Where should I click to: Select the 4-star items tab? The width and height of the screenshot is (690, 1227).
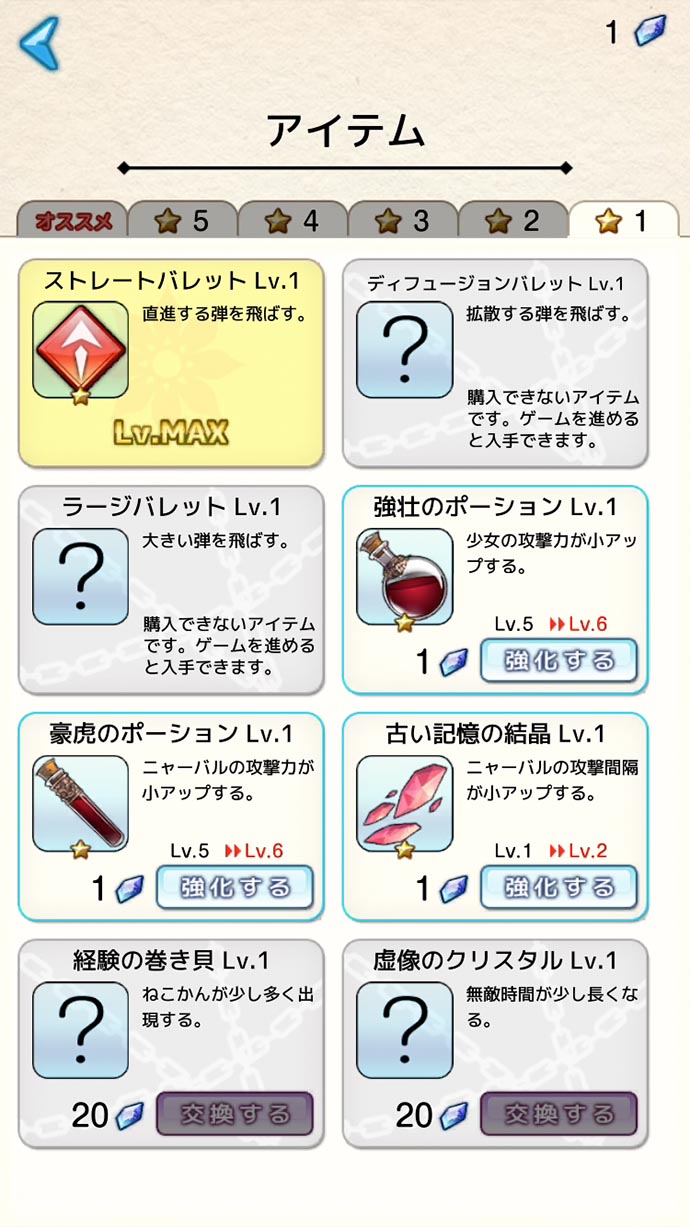click(x=292, y=221)
